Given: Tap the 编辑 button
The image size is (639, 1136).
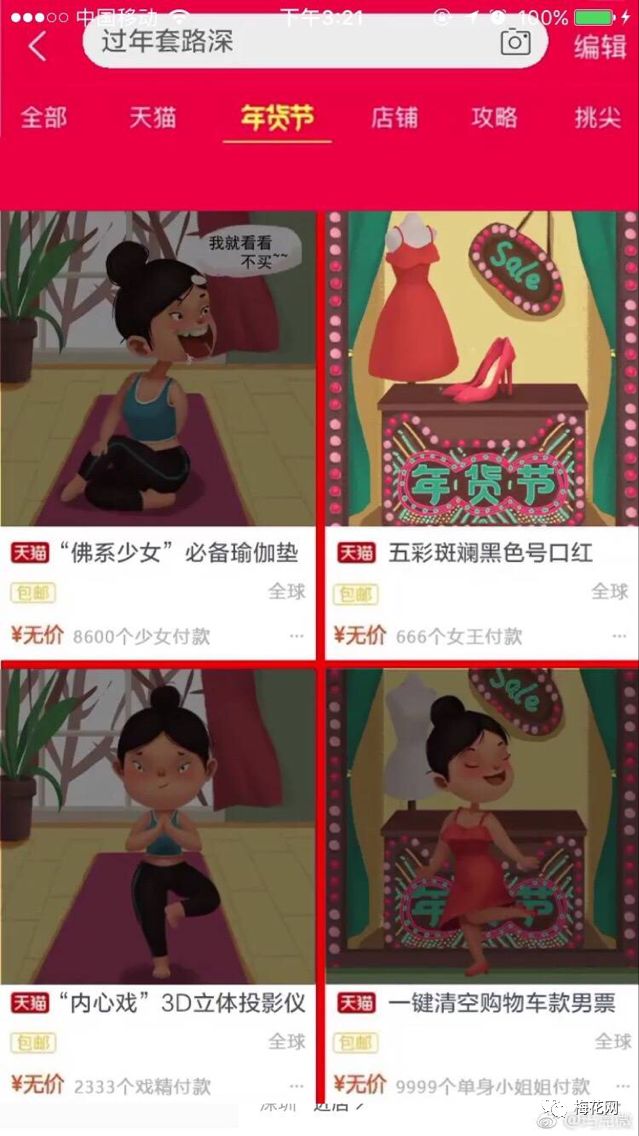Looking at the screenshot, I should pyautogui.click(x=600, y=46).
